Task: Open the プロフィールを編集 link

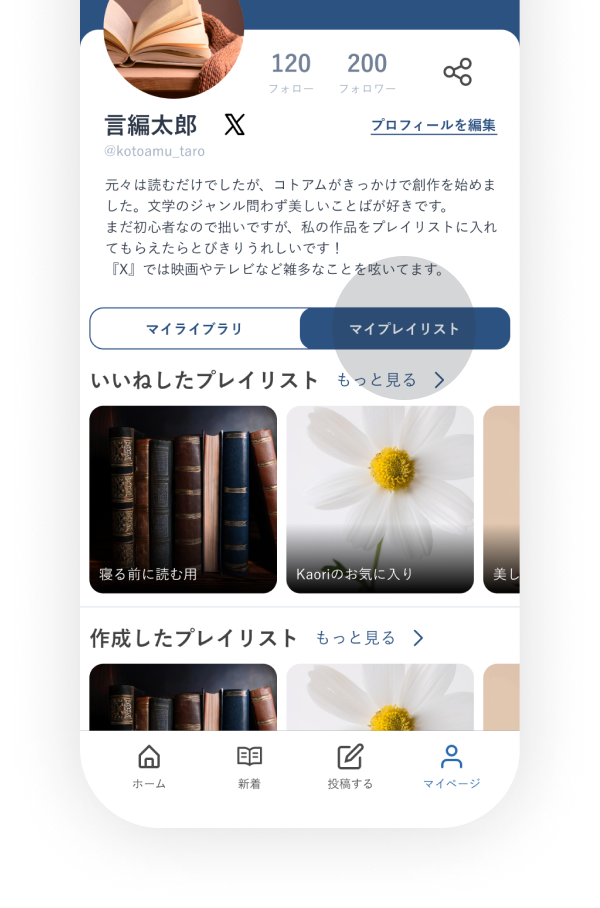Action: (433, 126)
